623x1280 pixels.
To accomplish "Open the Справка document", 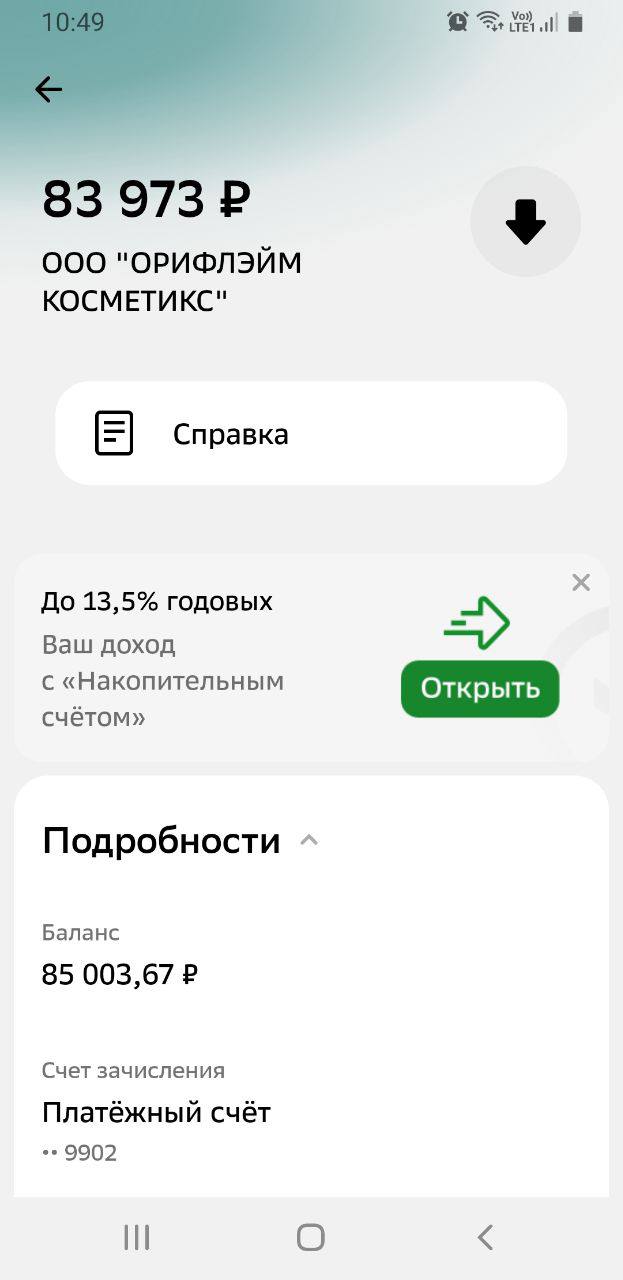I will click(310, 434).
